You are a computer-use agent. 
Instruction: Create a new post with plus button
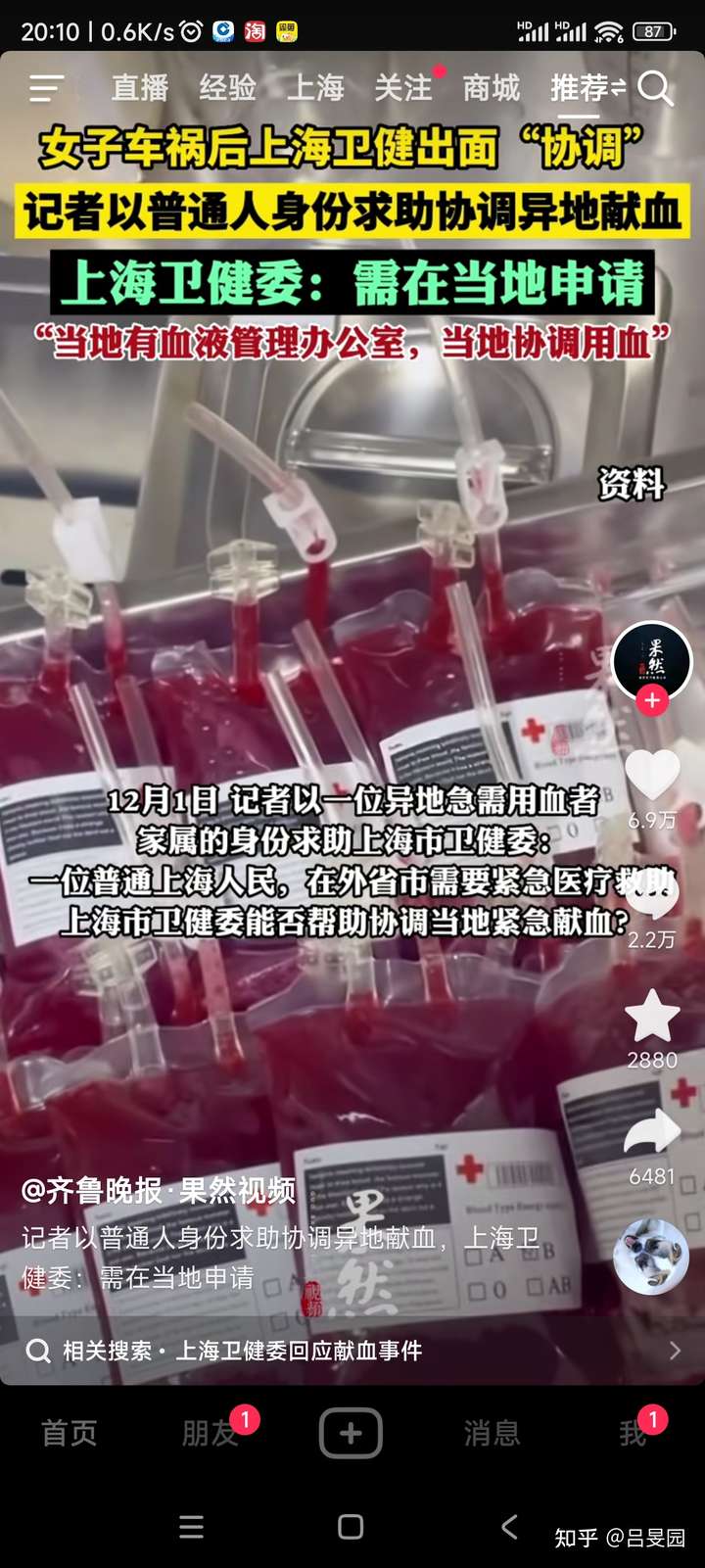pyautogui.click(x=351, y=1433)
